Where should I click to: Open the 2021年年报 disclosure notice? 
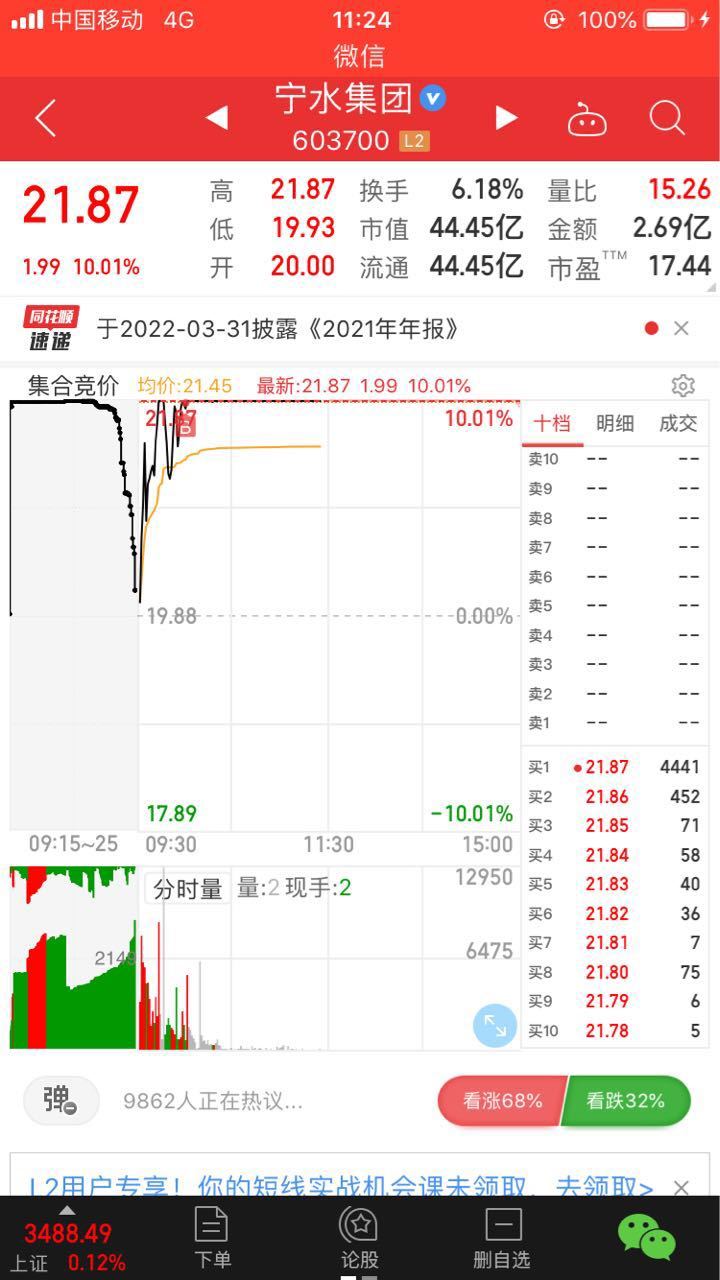(278, 328)
